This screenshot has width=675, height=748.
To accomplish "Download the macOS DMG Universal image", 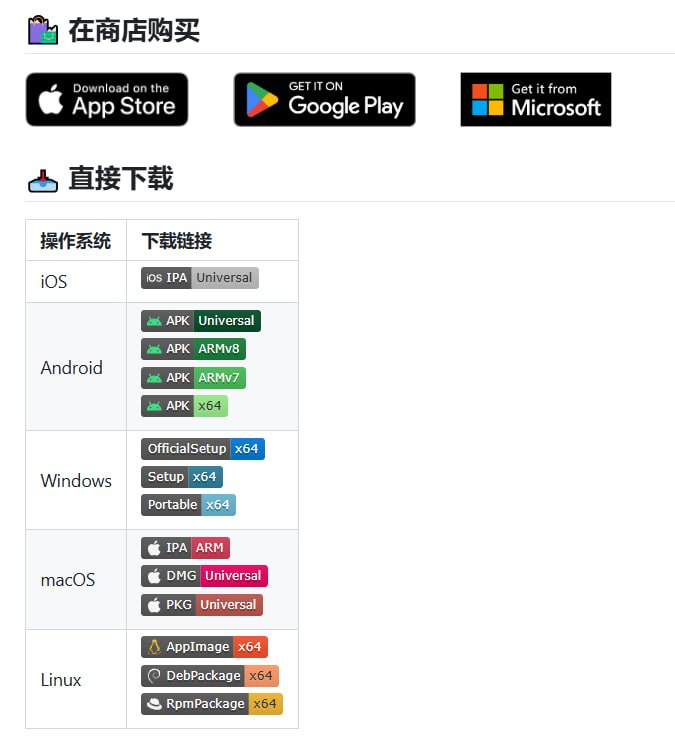I will click(204, 576).
